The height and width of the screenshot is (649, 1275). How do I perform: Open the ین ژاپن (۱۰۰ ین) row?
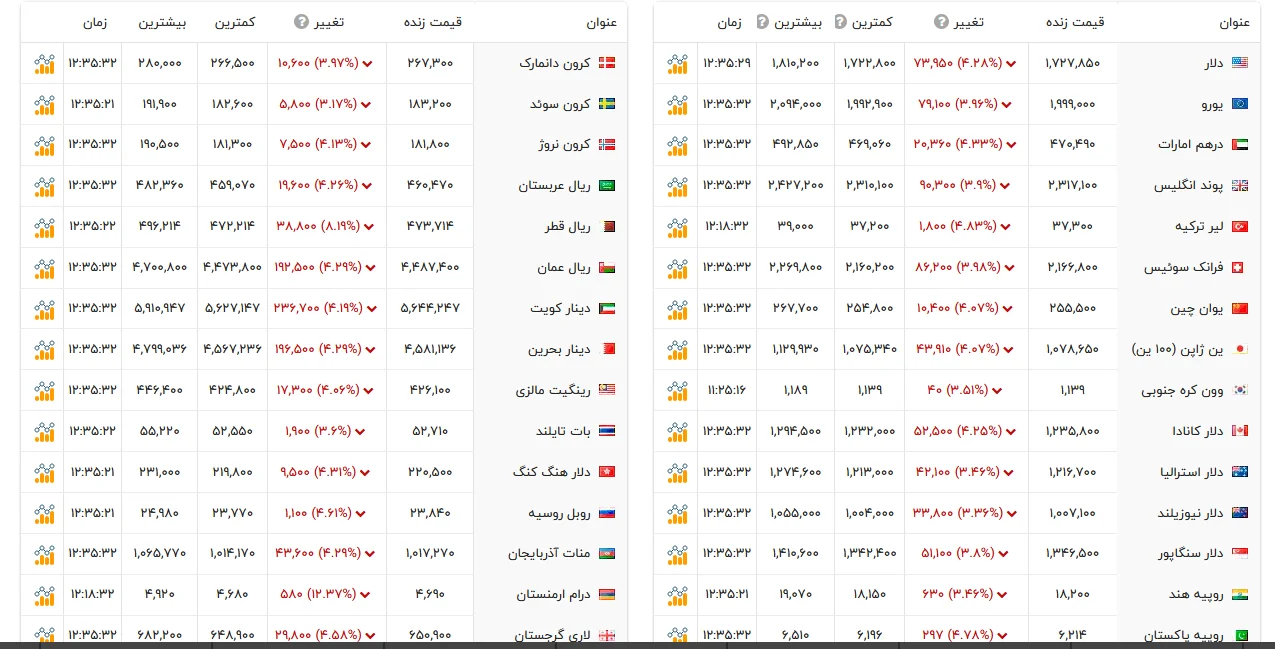click(957, 349)
